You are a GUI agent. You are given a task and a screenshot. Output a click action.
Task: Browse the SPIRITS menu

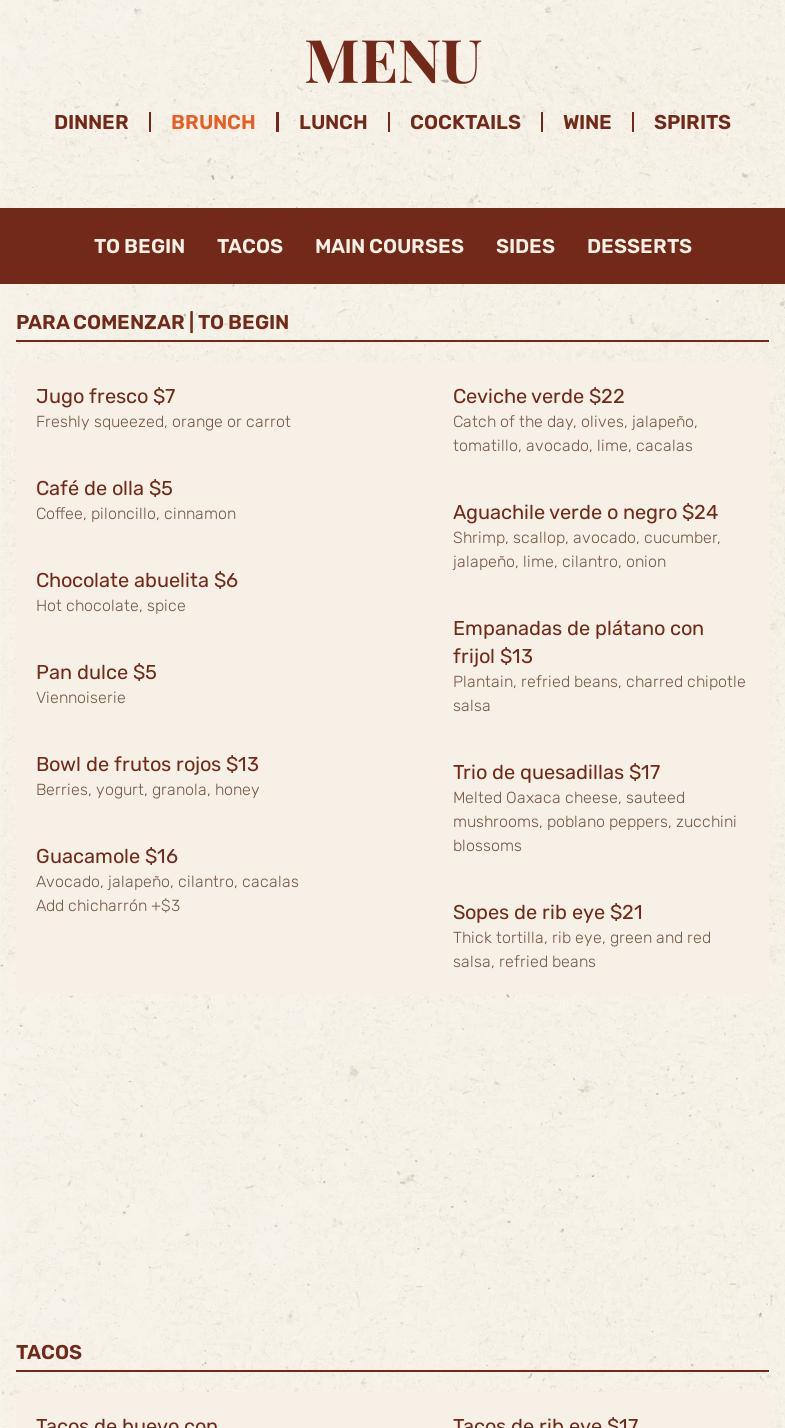pyautogui.click(x=692, y=122)
